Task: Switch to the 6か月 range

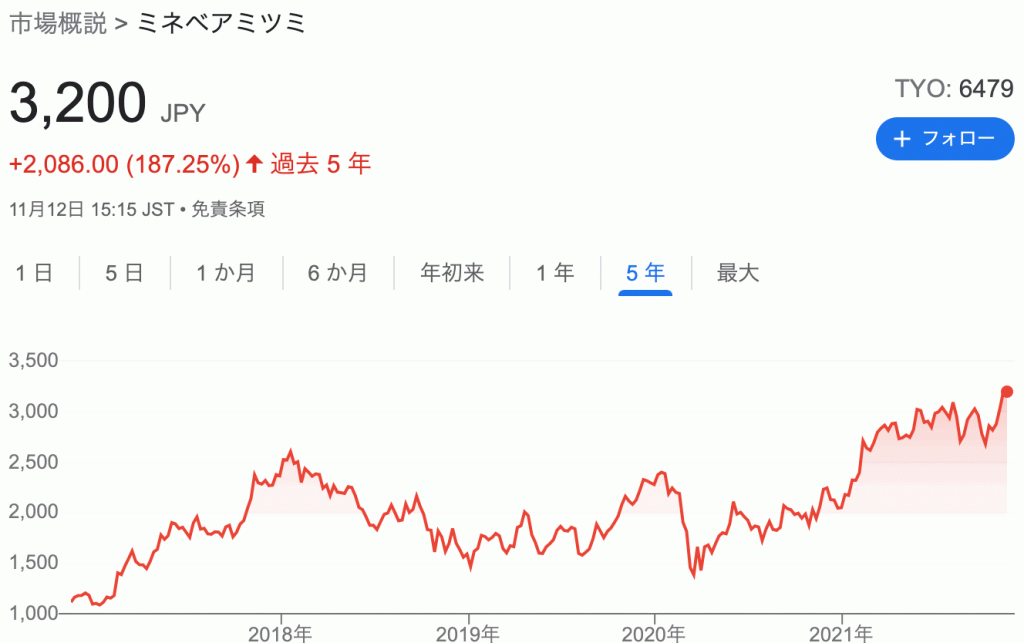Action: point(337,273)
